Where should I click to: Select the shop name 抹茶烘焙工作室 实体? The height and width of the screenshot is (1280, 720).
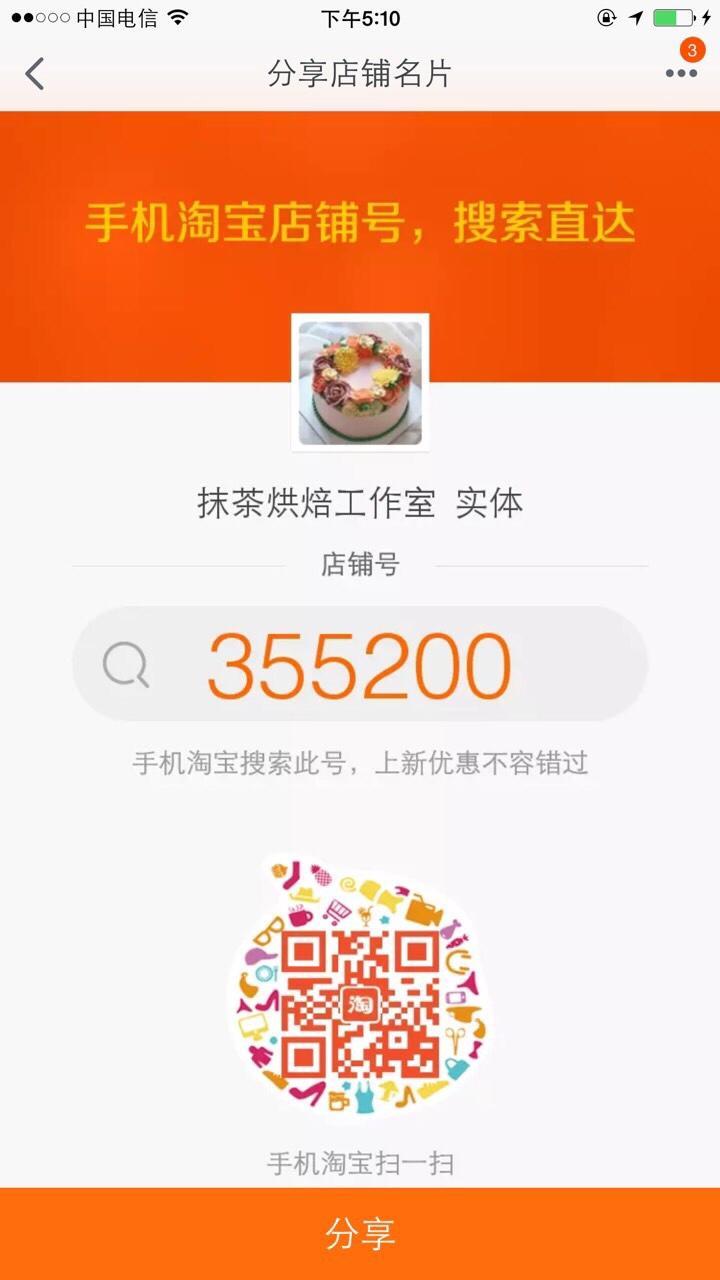coord(360,505)
